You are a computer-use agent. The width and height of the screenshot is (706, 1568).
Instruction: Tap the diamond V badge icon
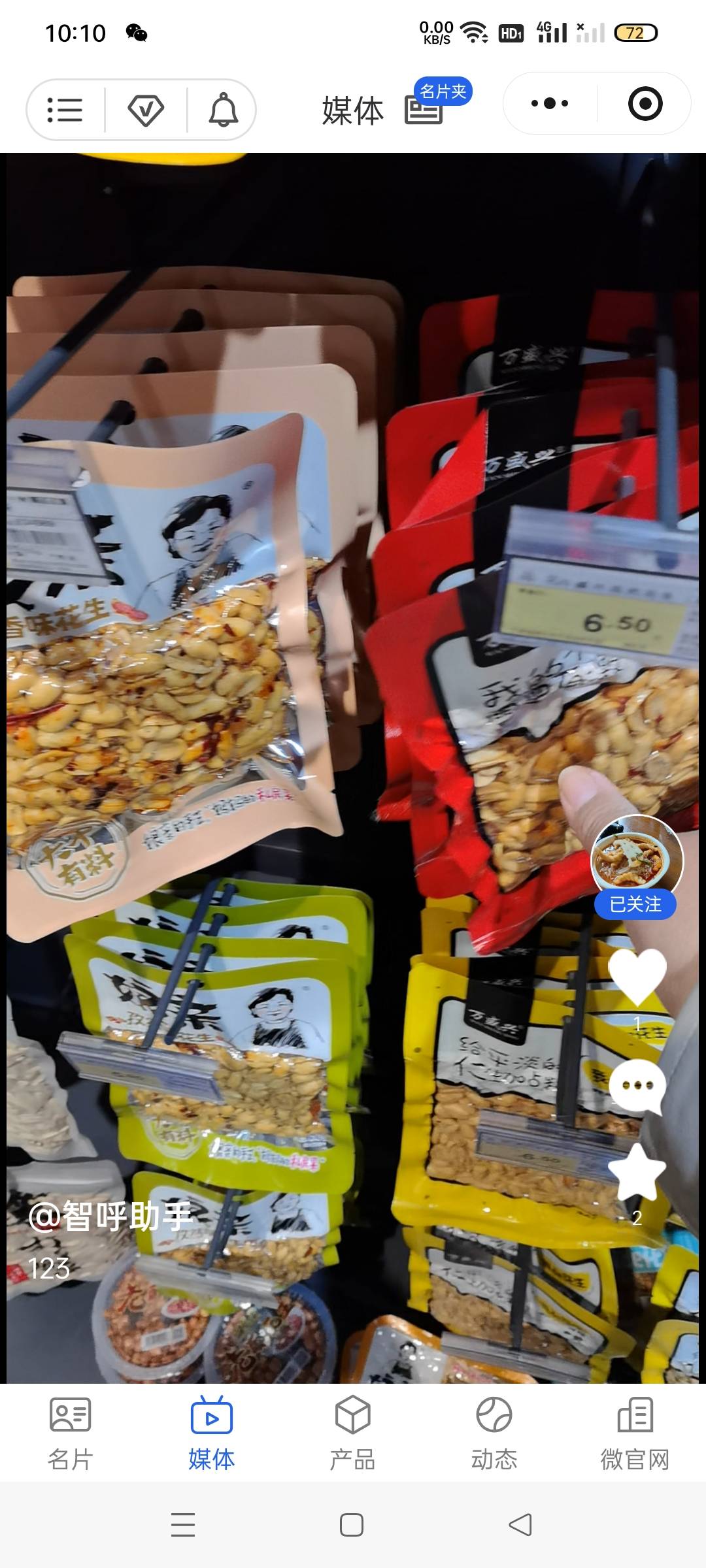click(x=145, y=110)
